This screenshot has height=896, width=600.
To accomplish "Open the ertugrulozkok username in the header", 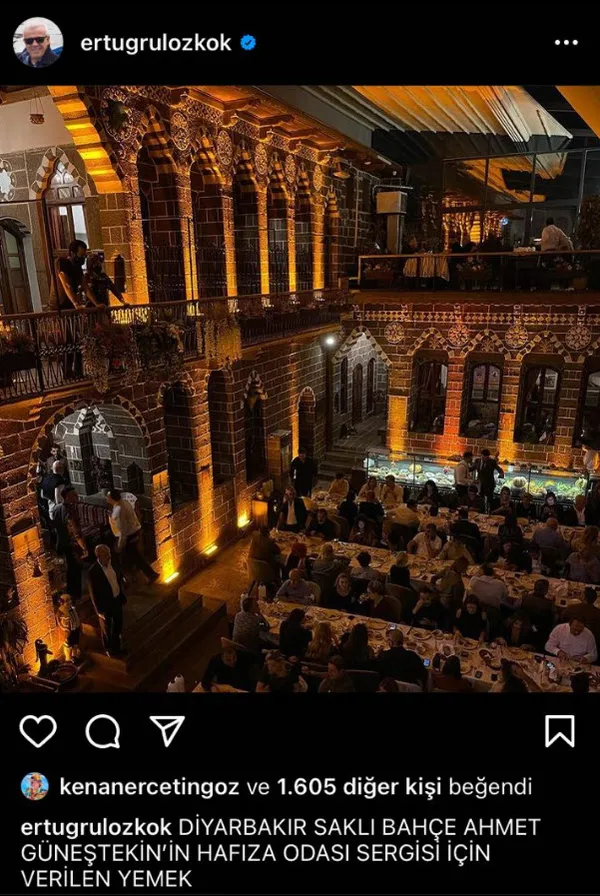I will point(155,43).
